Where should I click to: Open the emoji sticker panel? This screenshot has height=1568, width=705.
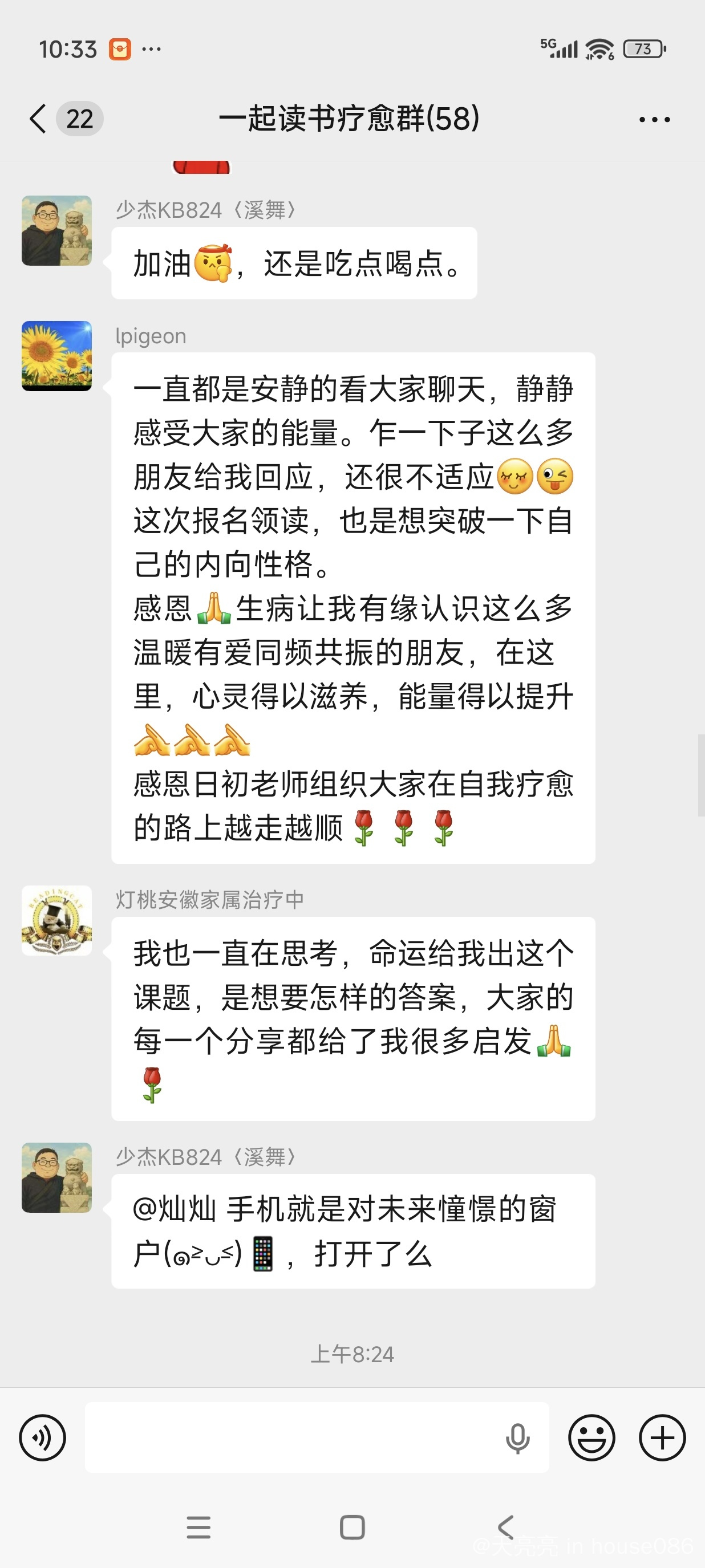[x=591, y=1438]
